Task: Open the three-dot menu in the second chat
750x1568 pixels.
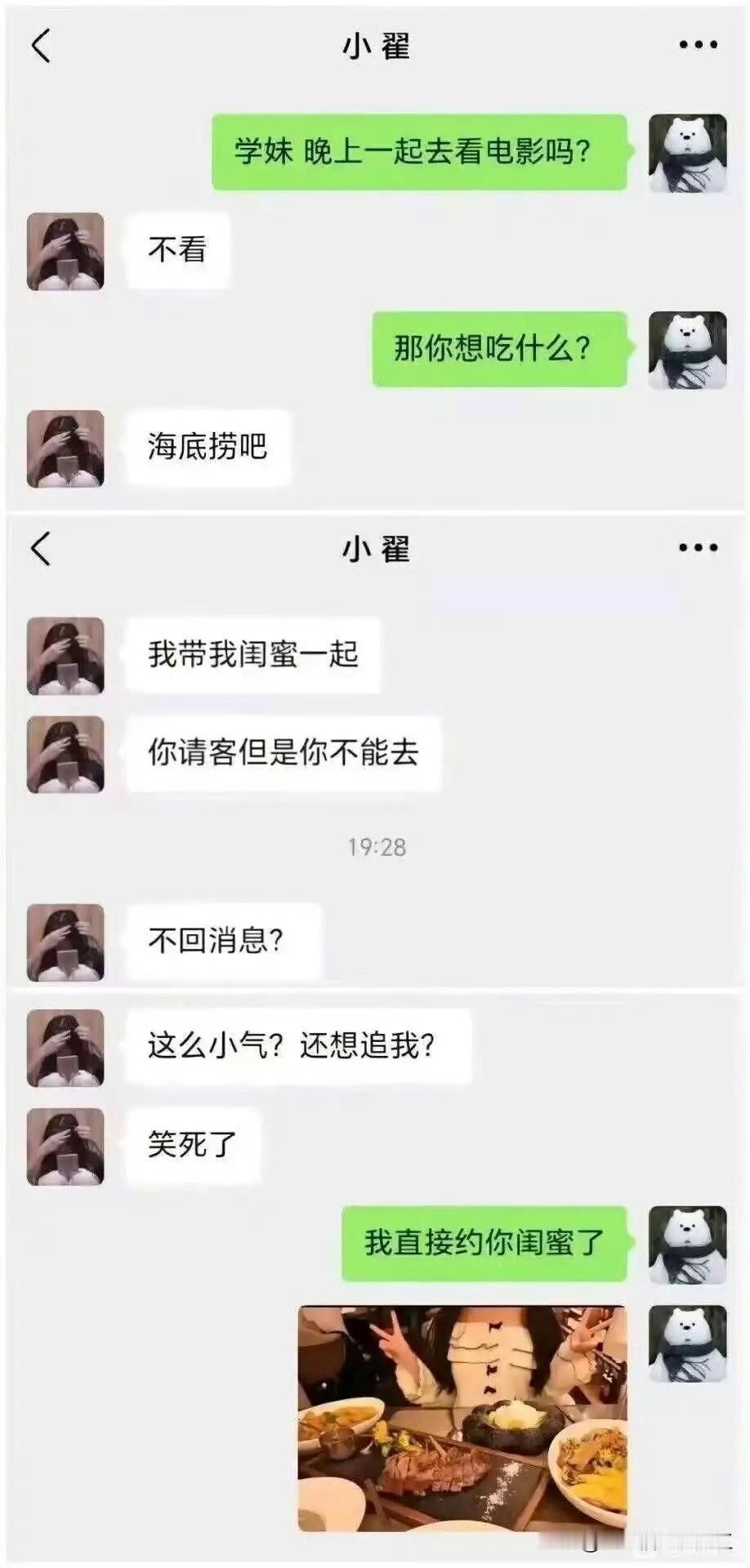Action: (695, 546)
